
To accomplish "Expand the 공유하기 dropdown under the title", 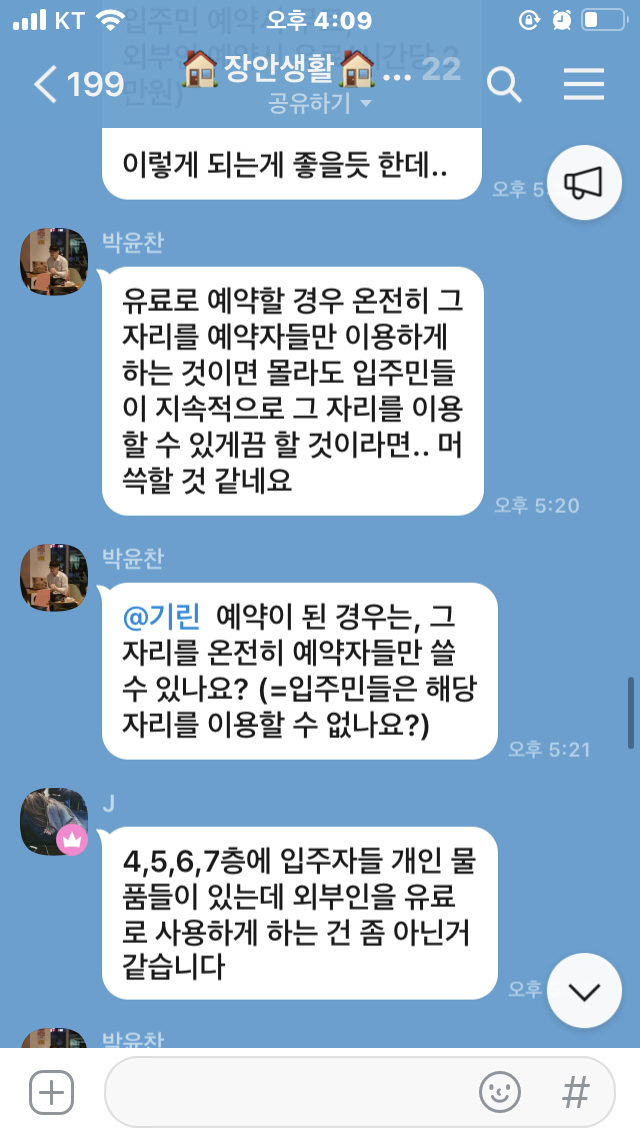I will pyautogui.click(x=320, y=104).
